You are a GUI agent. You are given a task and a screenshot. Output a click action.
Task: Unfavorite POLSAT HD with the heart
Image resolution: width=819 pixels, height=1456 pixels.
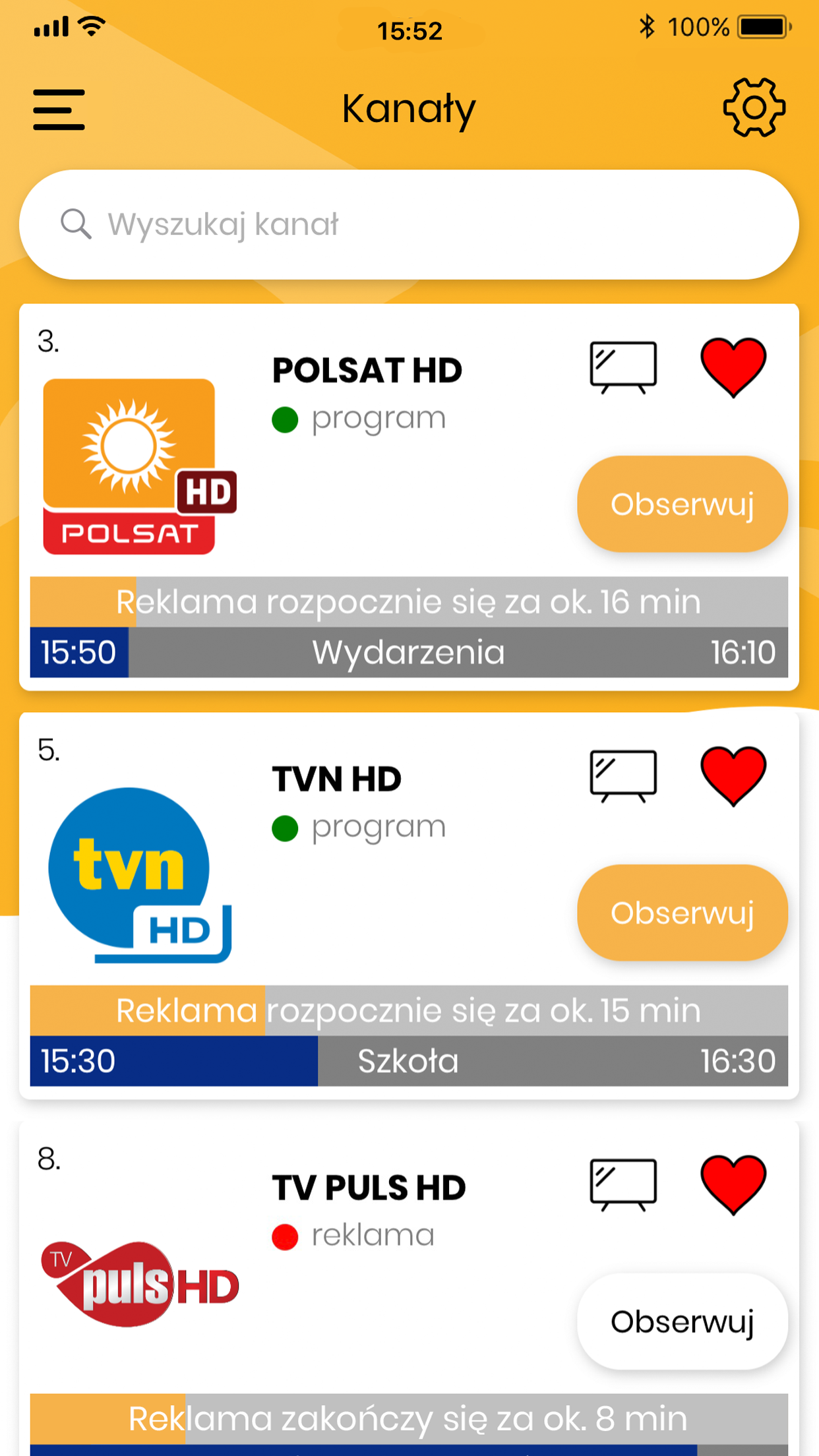tap(733, 367)
